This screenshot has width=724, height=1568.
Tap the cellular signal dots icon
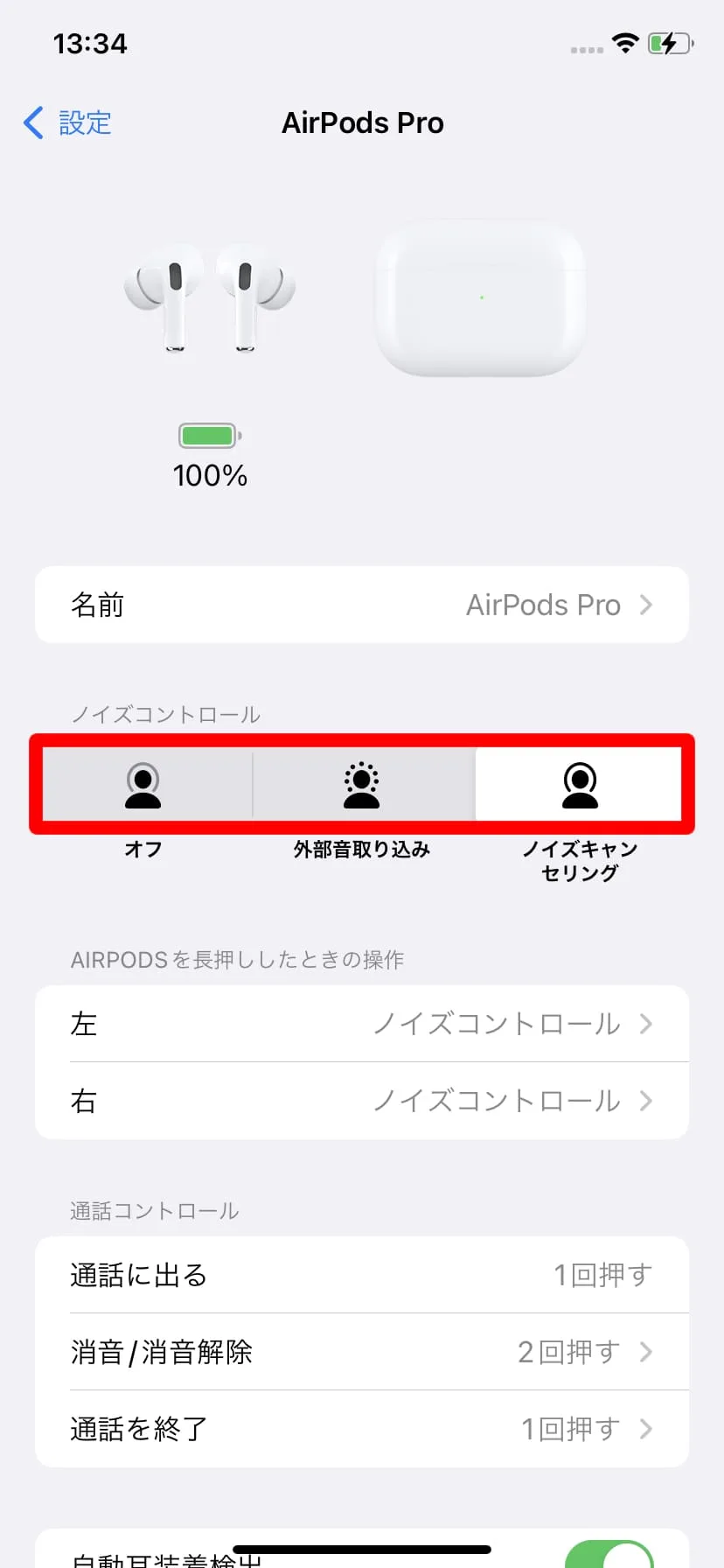click(x=584, y=48)
